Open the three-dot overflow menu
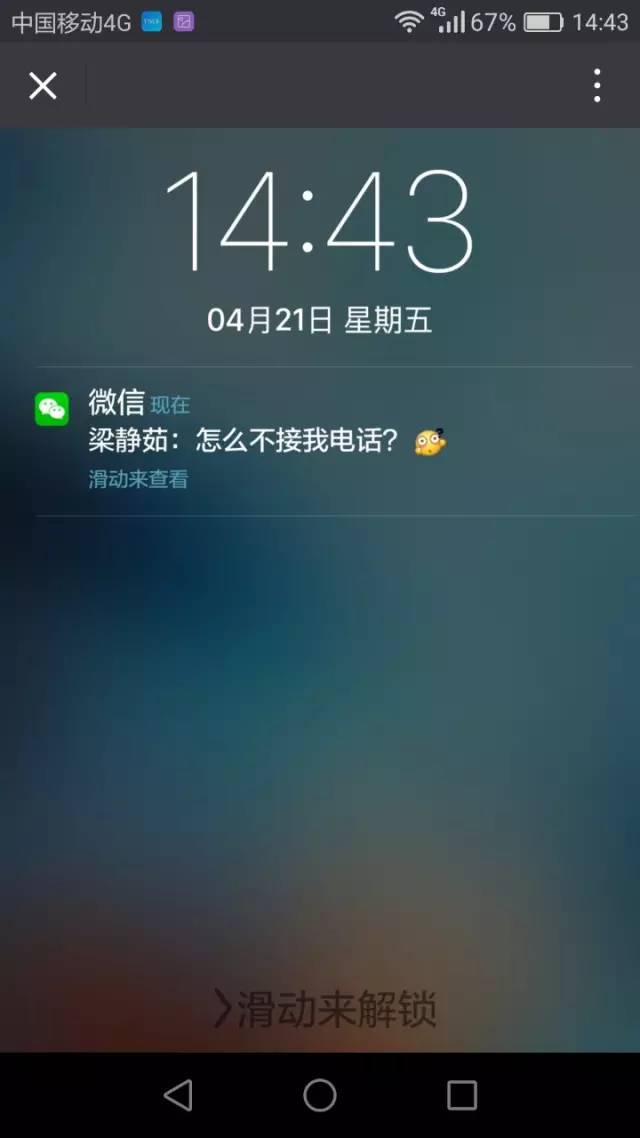The height and width of the screenshot is (1138, 640). click(x=597, y=86)
